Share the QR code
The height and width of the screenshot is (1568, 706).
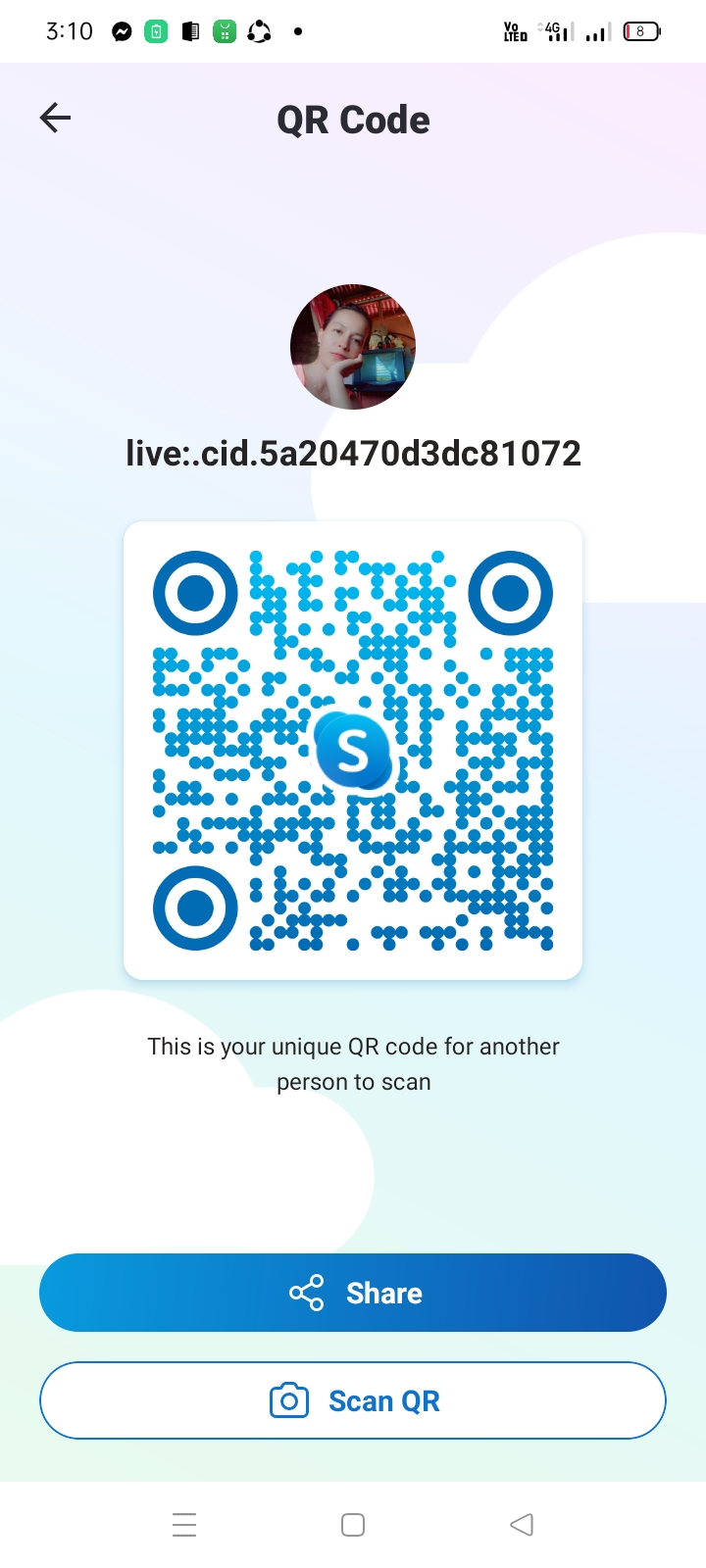353,1293
